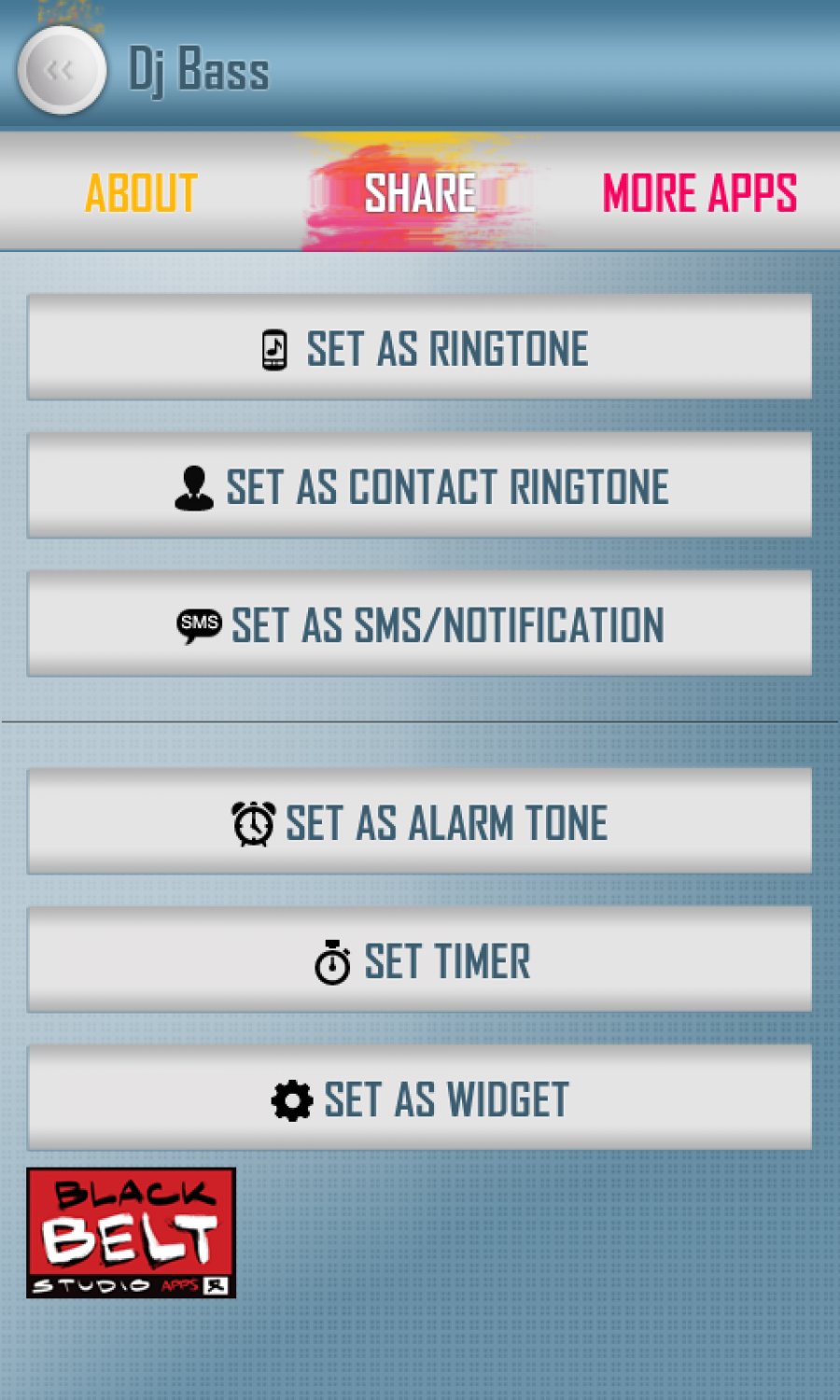The height and width of the screenshot is (1400, 840).
Task: Choose Set as Contact Ringtone
Action: (420, 486)
